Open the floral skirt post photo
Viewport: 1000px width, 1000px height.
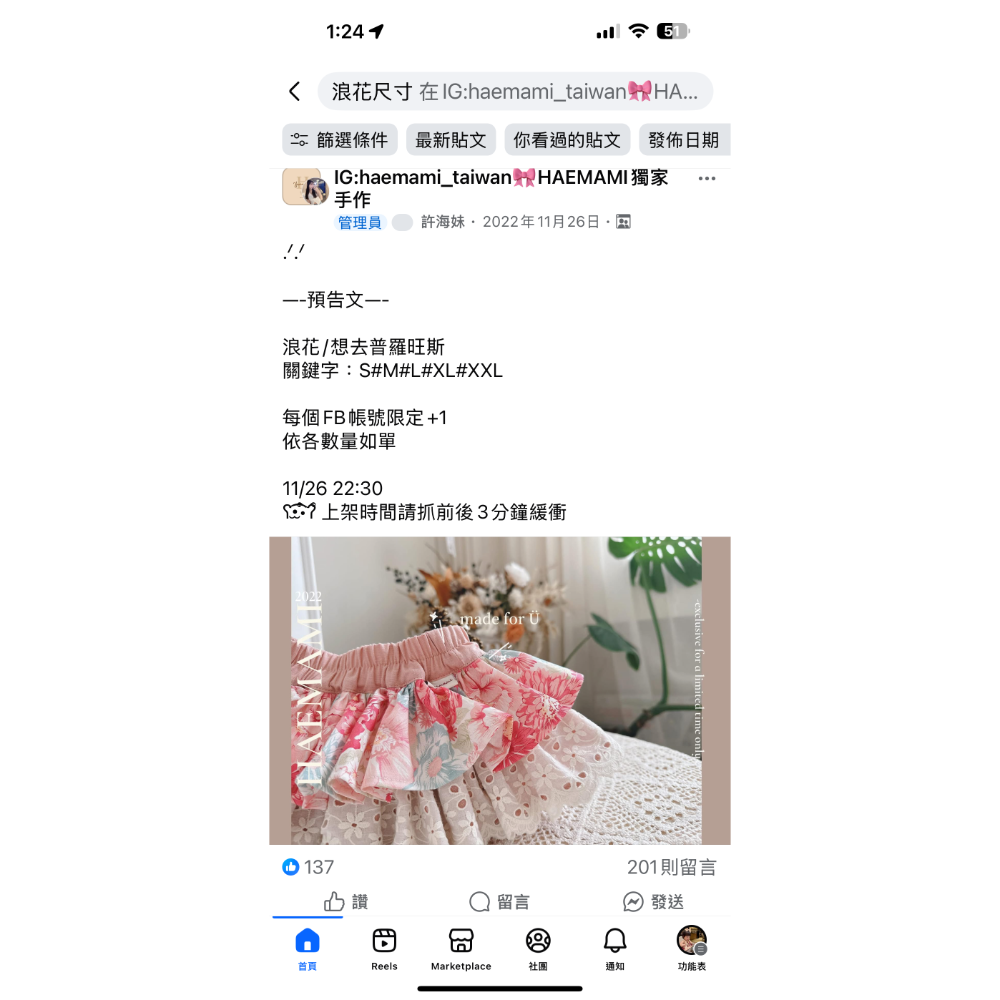(500, 690)
